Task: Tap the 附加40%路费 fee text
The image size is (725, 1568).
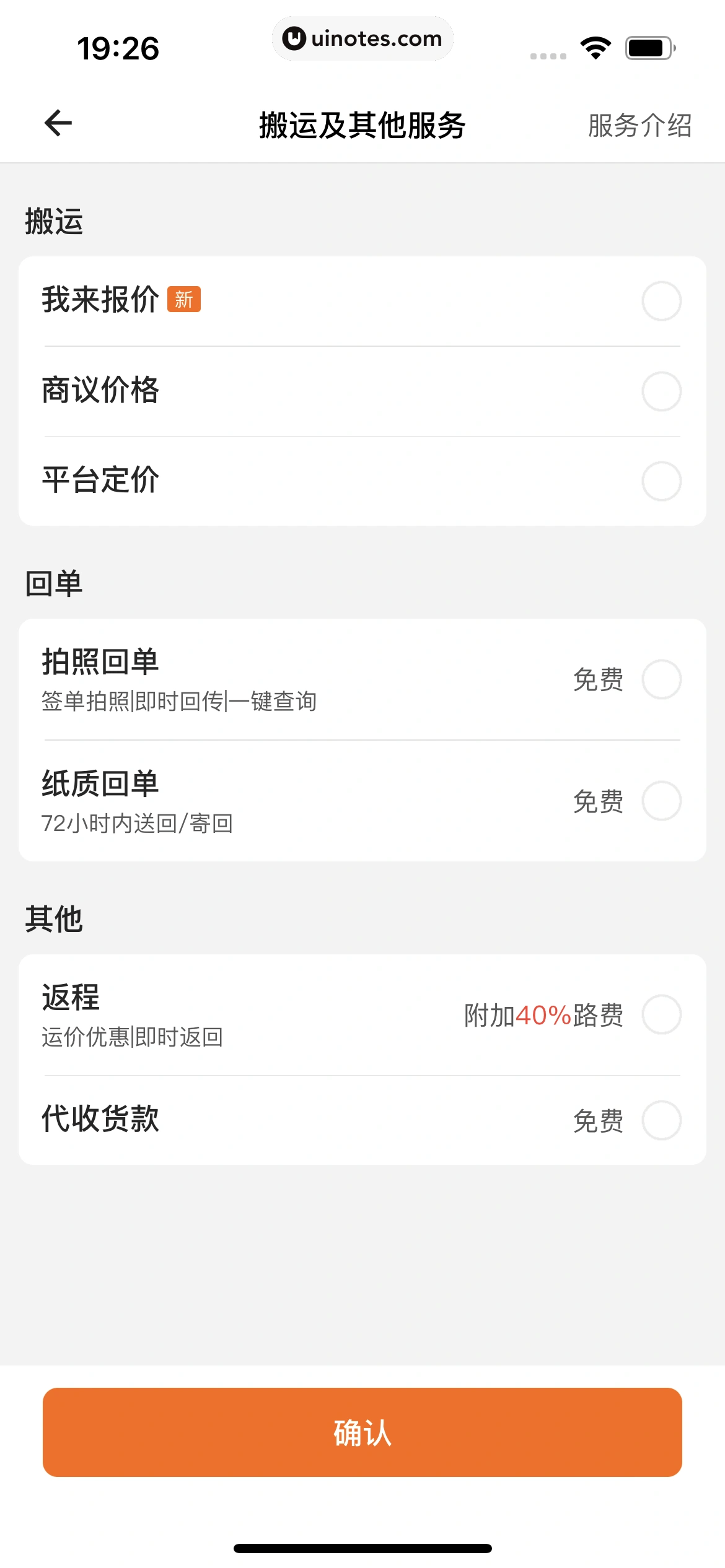Action: tap(543, 1014)
